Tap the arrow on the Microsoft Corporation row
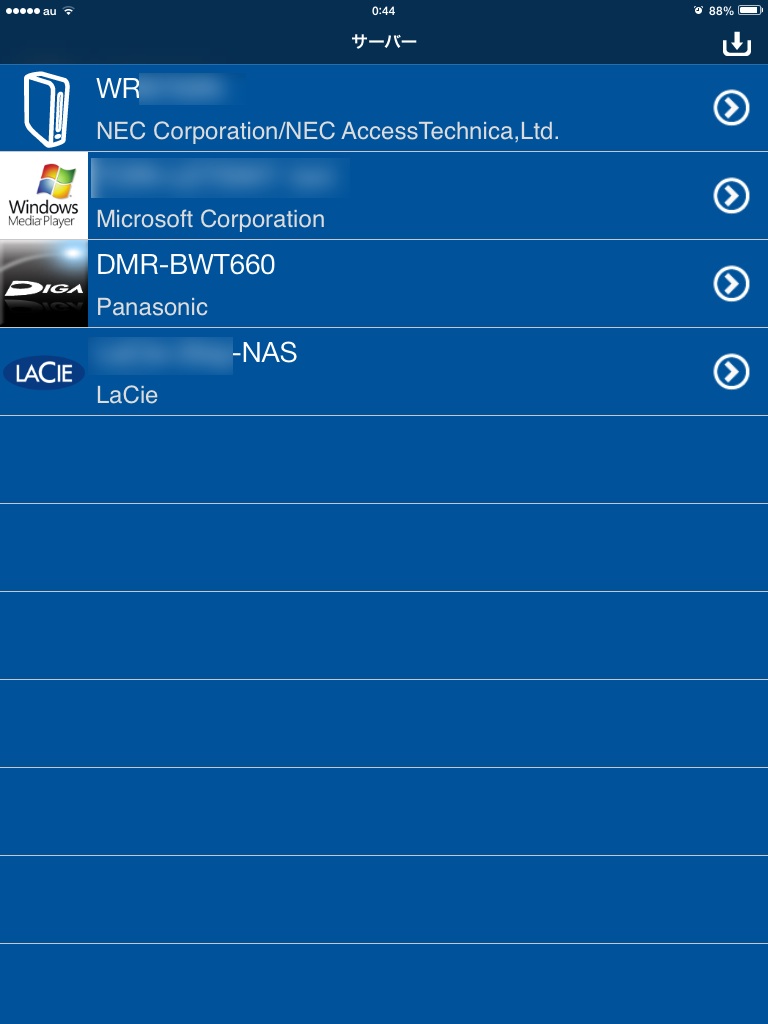768x1024 pixels. pyautogui.click(x=731, y=196)
